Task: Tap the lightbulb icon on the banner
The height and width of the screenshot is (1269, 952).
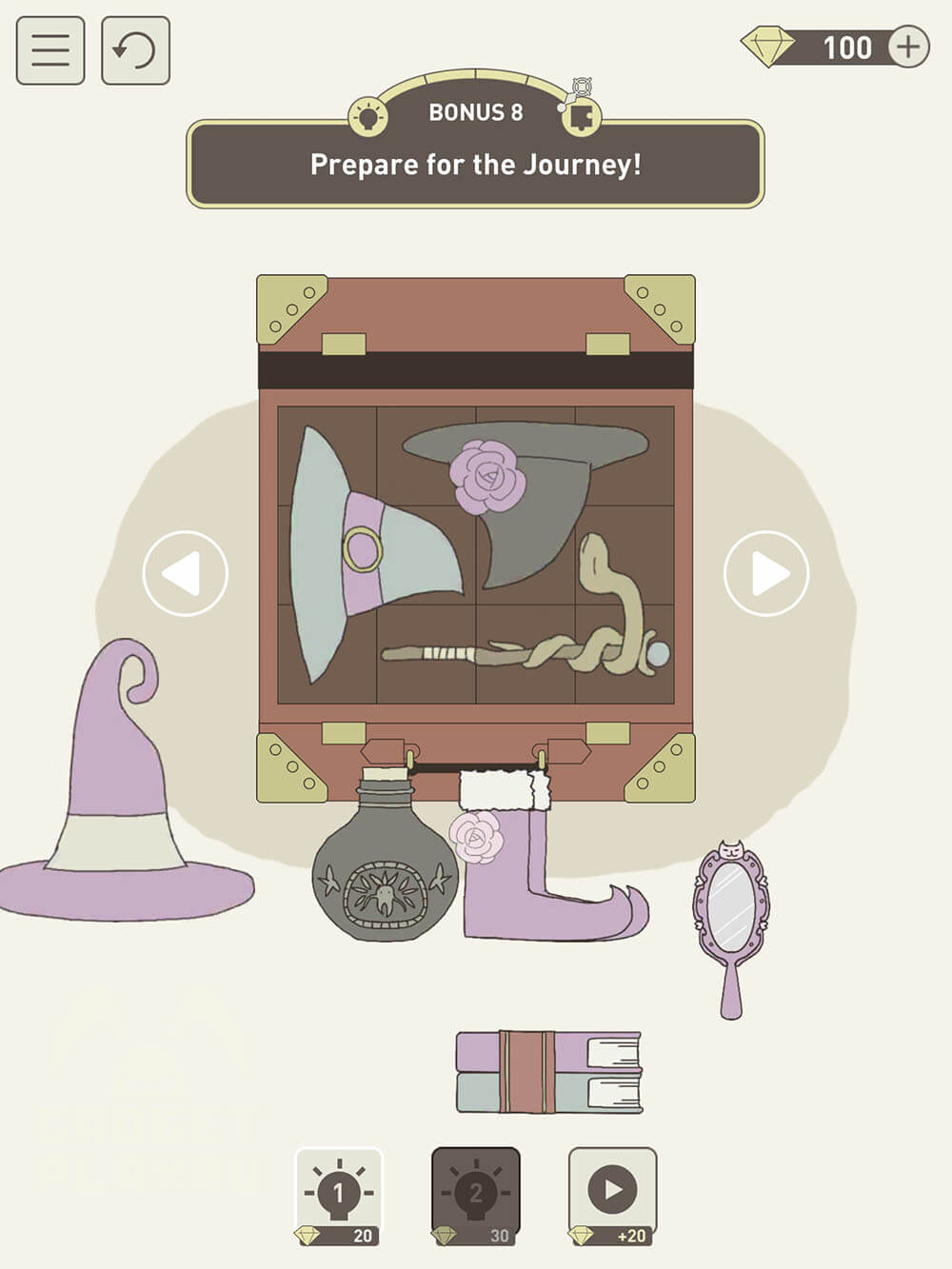Action: click(x=367, y=118)
